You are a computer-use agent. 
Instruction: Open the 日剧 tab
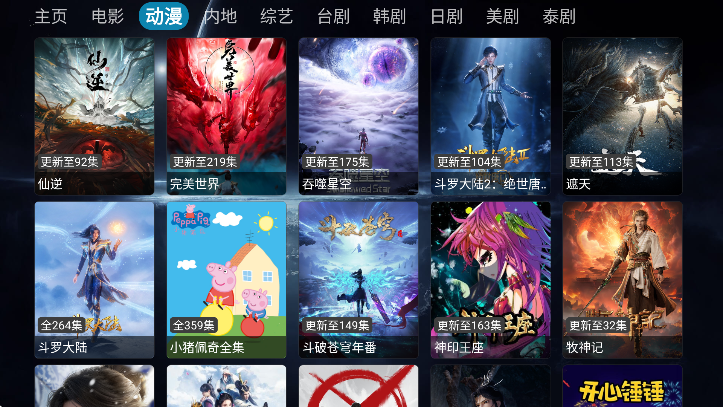click(446, 17)
